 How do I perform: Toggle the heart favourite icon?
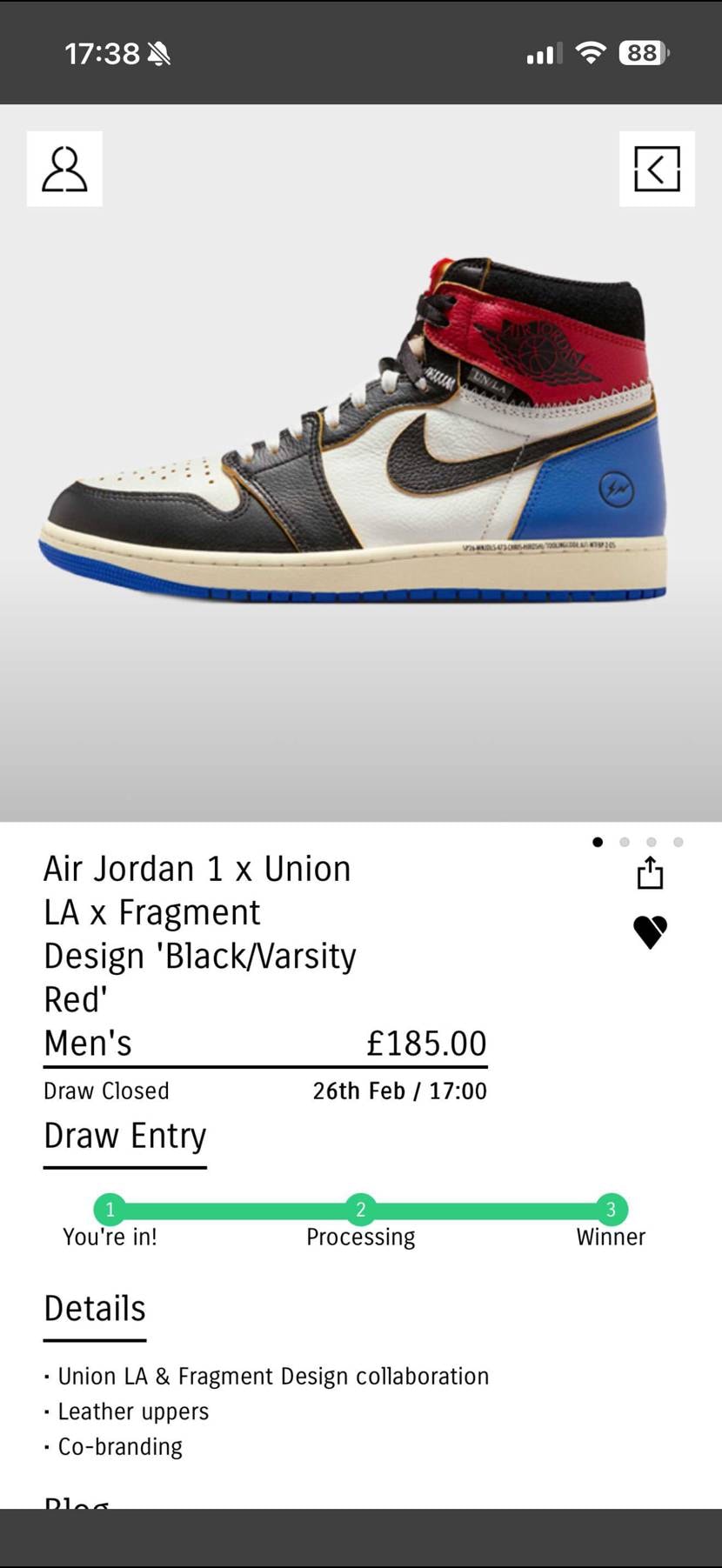pyautogui.click(x=650, y=932)
